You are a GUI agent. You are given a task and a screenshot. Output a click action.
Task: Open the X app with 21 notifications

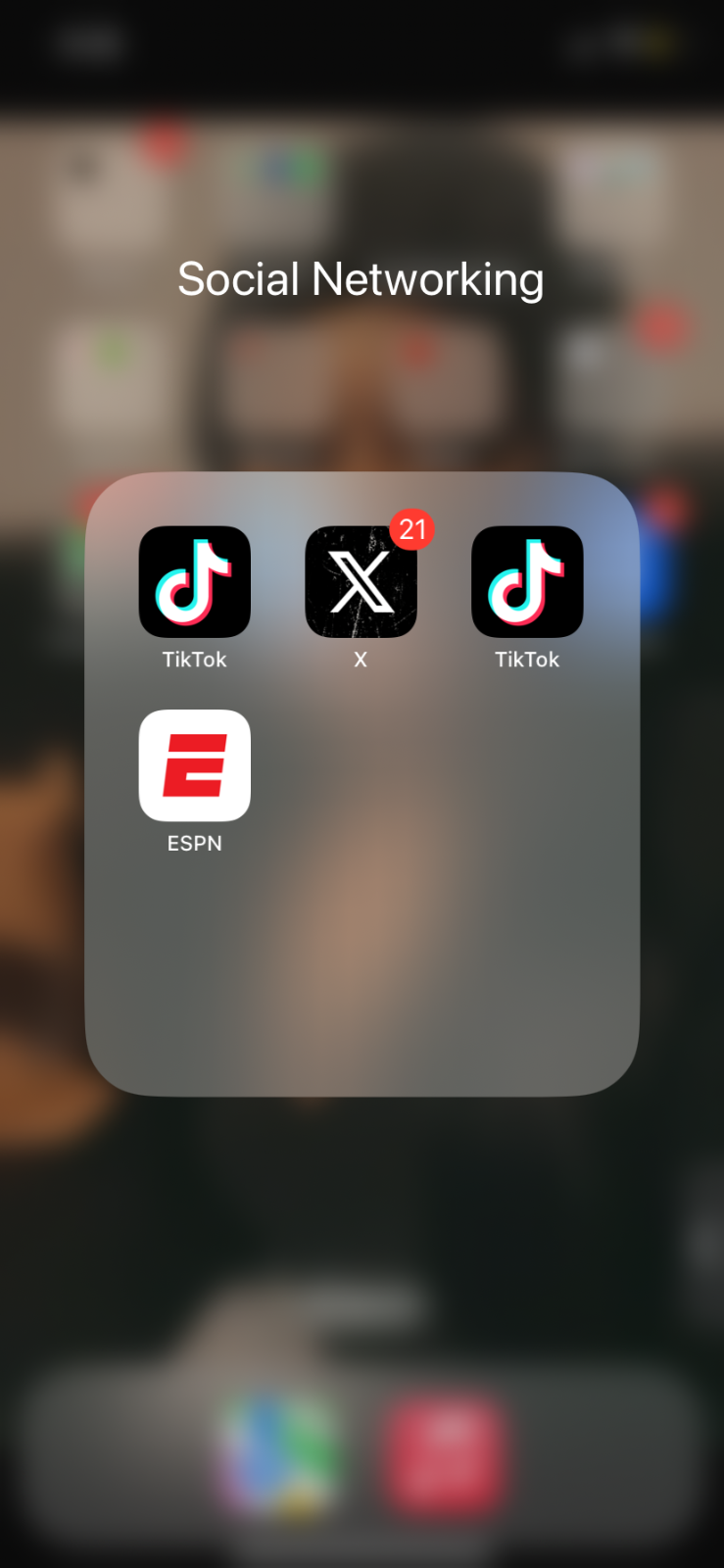click(361, 582)
